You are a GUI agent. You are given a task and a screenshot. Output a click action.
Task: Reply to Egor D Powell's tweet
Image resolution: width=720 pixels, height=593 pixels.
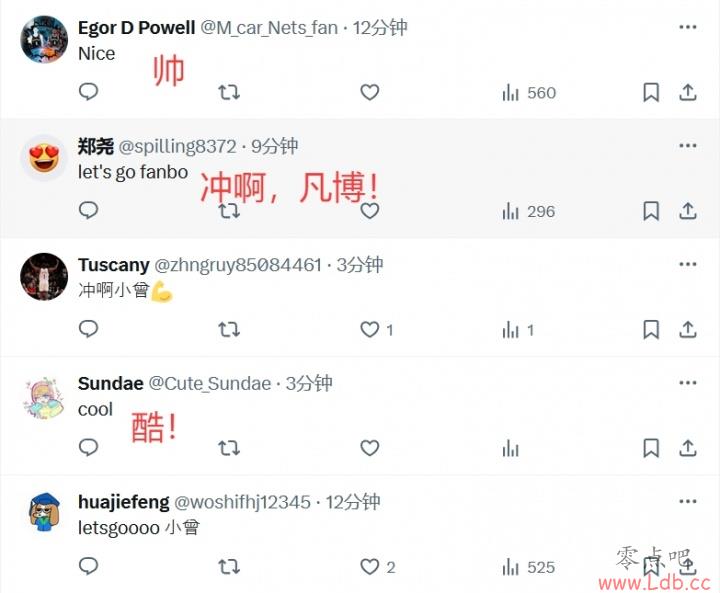coord(88,92)
